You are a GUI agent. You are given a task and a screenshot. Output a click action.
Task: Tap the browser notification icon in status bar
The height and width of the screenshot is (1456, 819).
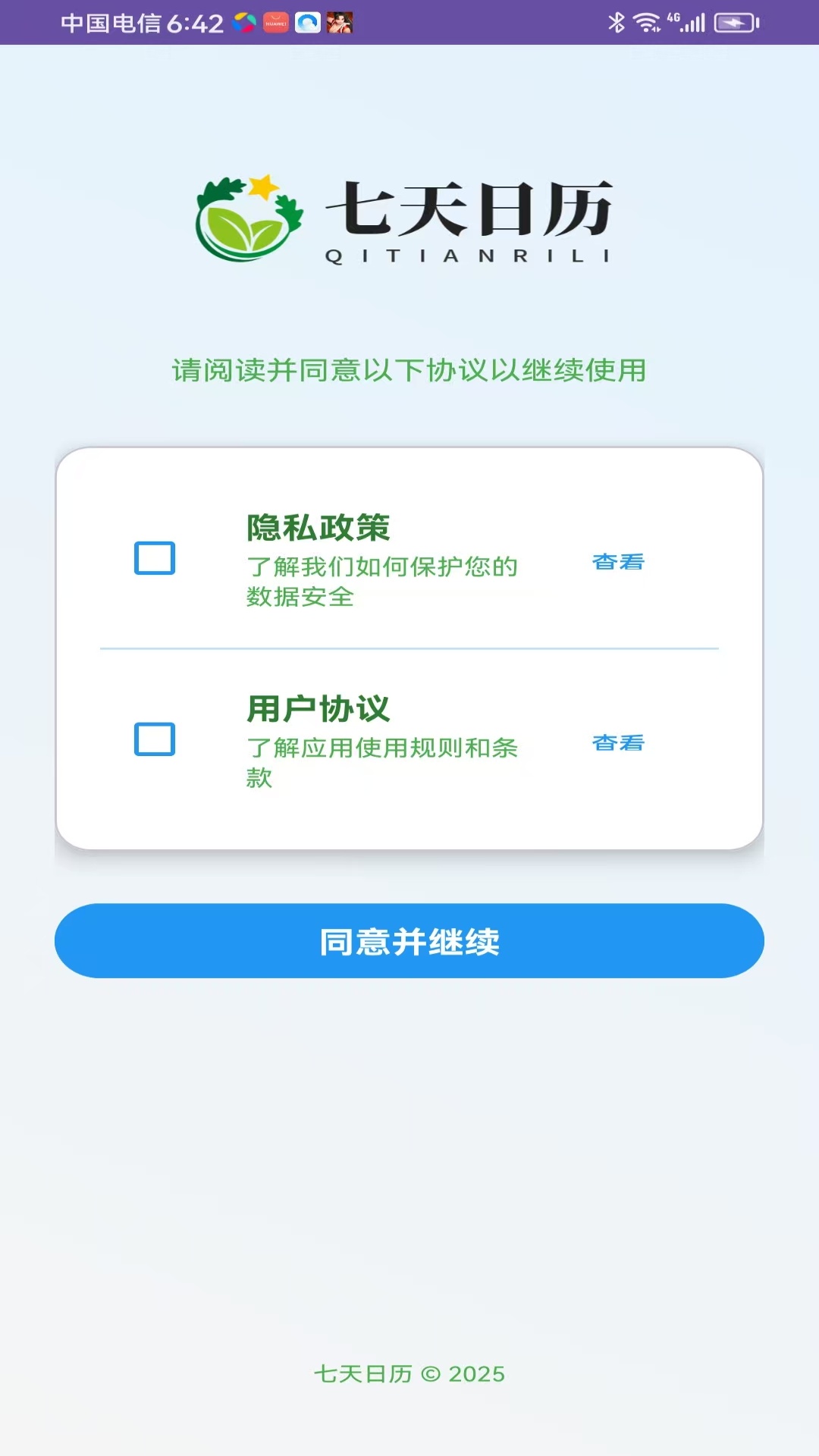pyautogui.click(x=306, y=24)
